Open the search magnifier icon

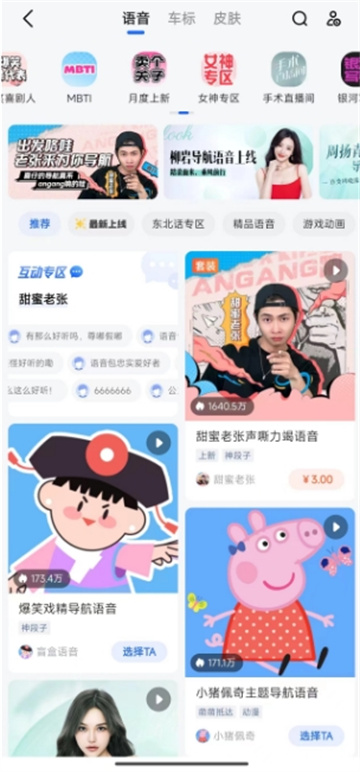click(x=299, y=19)
